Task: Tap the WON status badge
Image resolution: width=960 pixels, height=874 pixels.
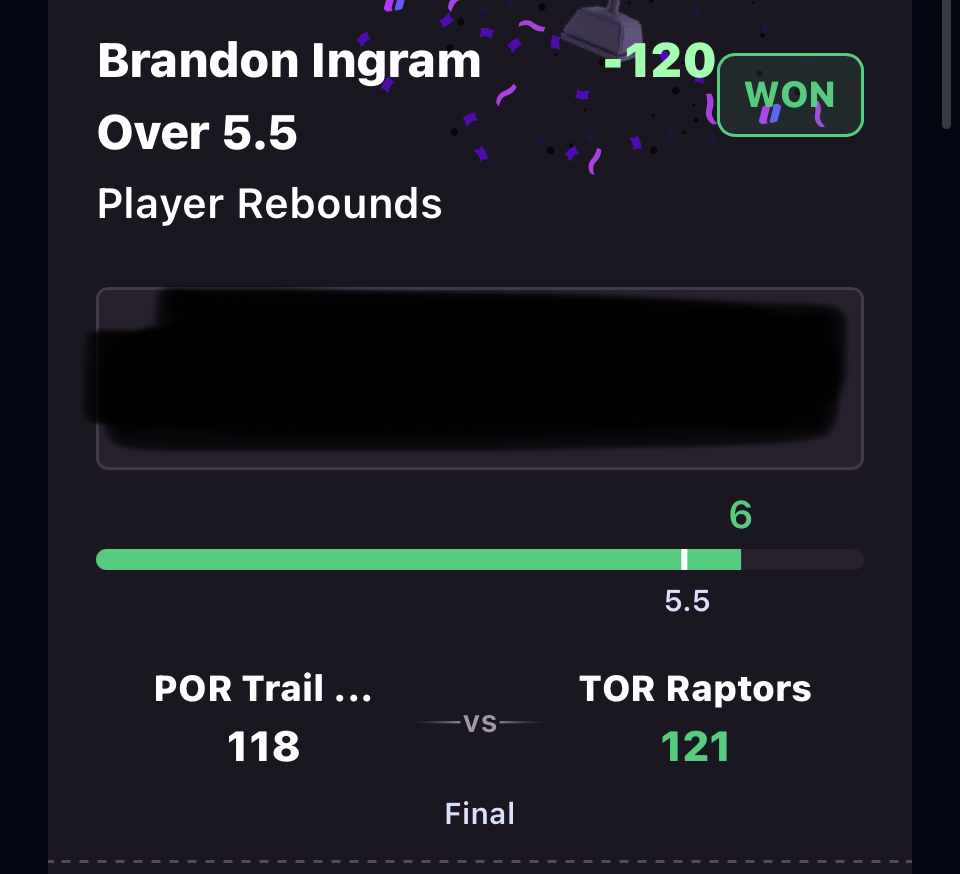Action: (x=790, y=95)
